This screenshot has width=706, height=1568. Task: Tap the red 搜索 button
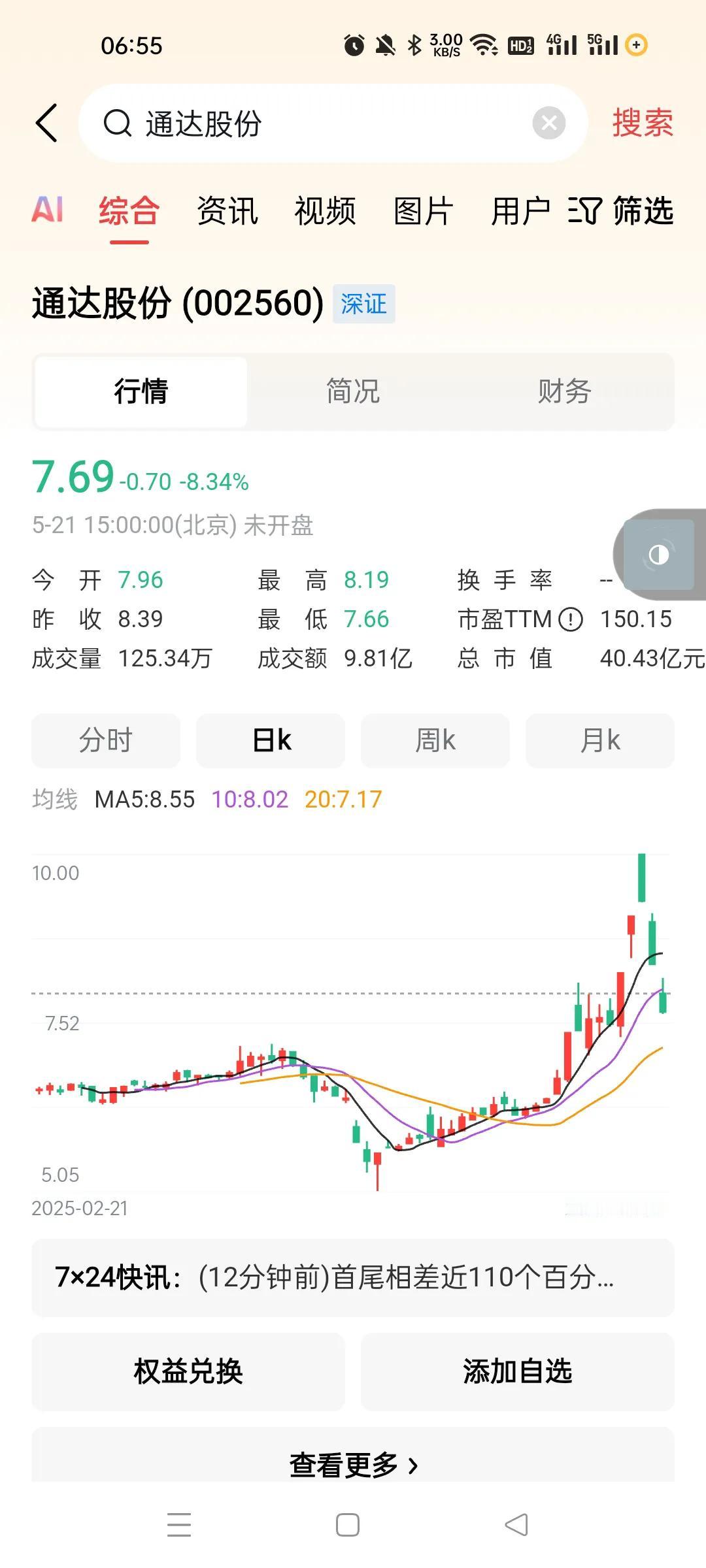pyautogui.click(x=643, y=123)
